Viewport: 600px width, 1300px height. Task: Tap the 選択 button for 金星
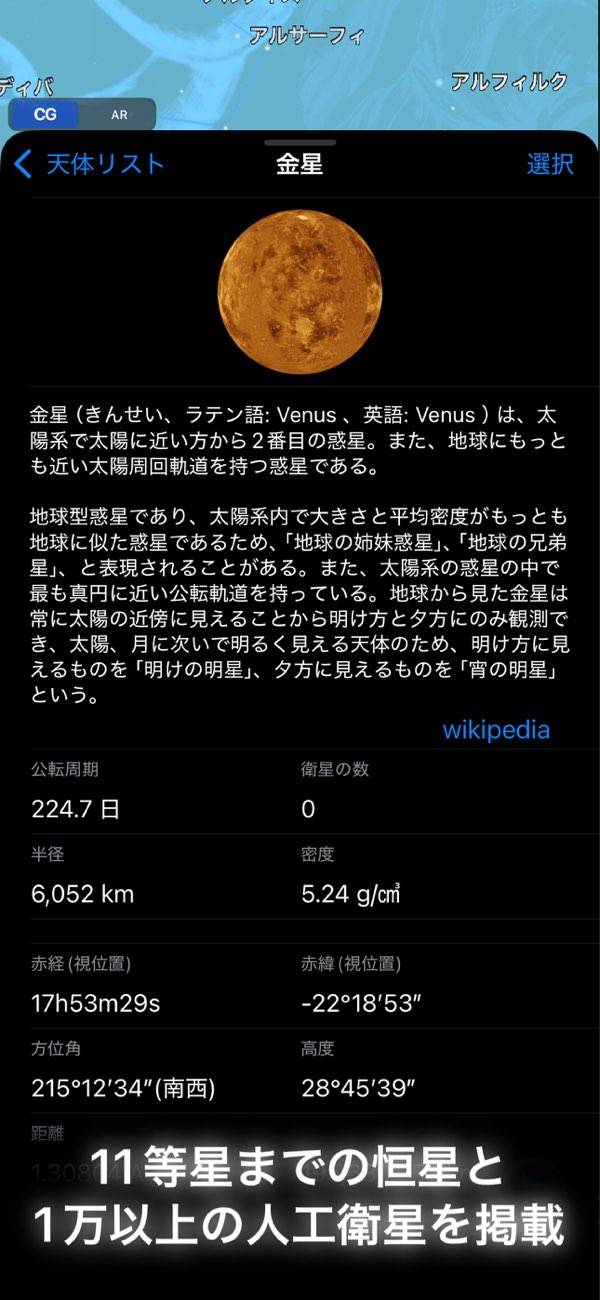click(550, 164)
